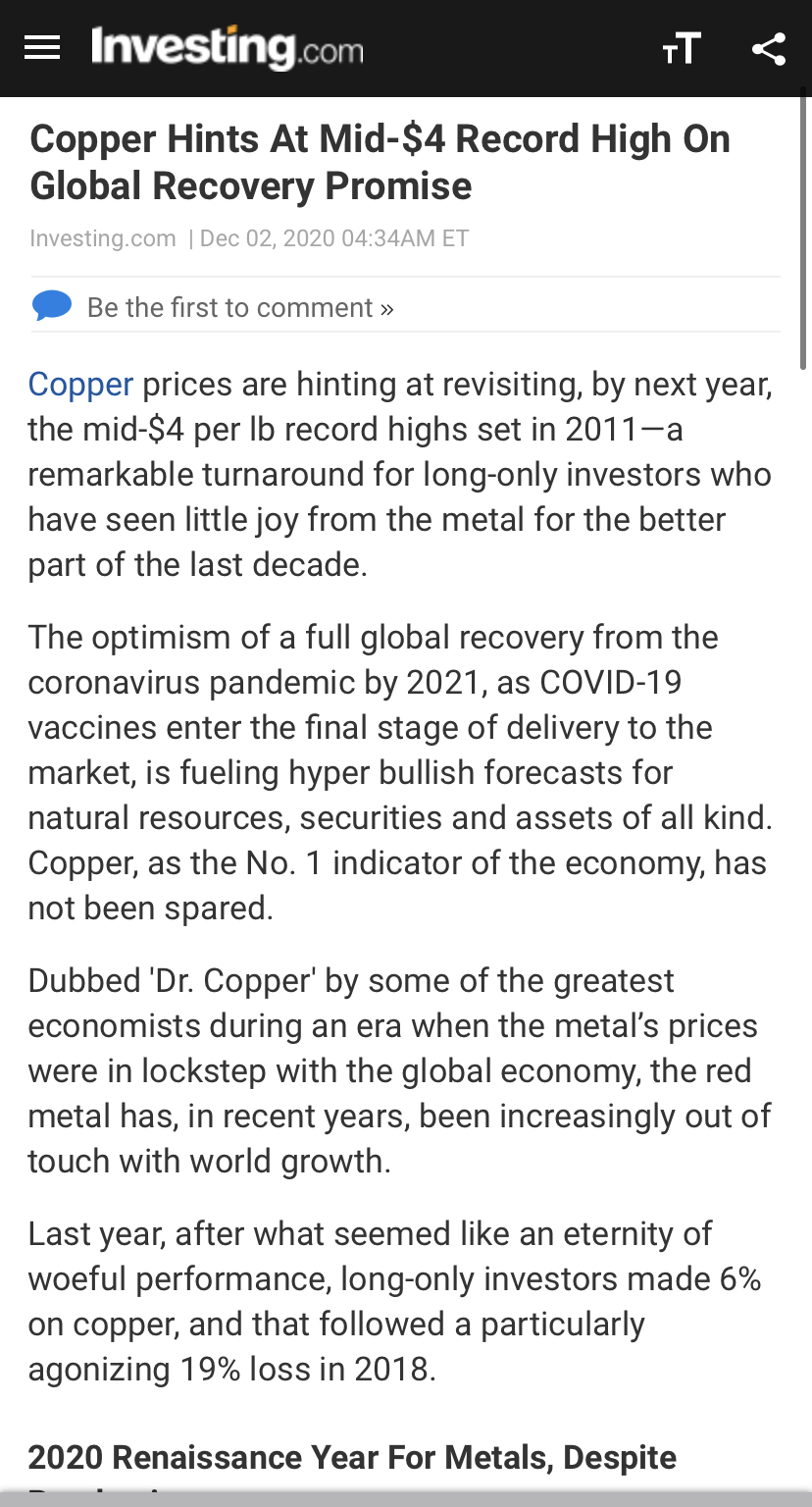Open the hamburger menu drawer

pos(42,48)
